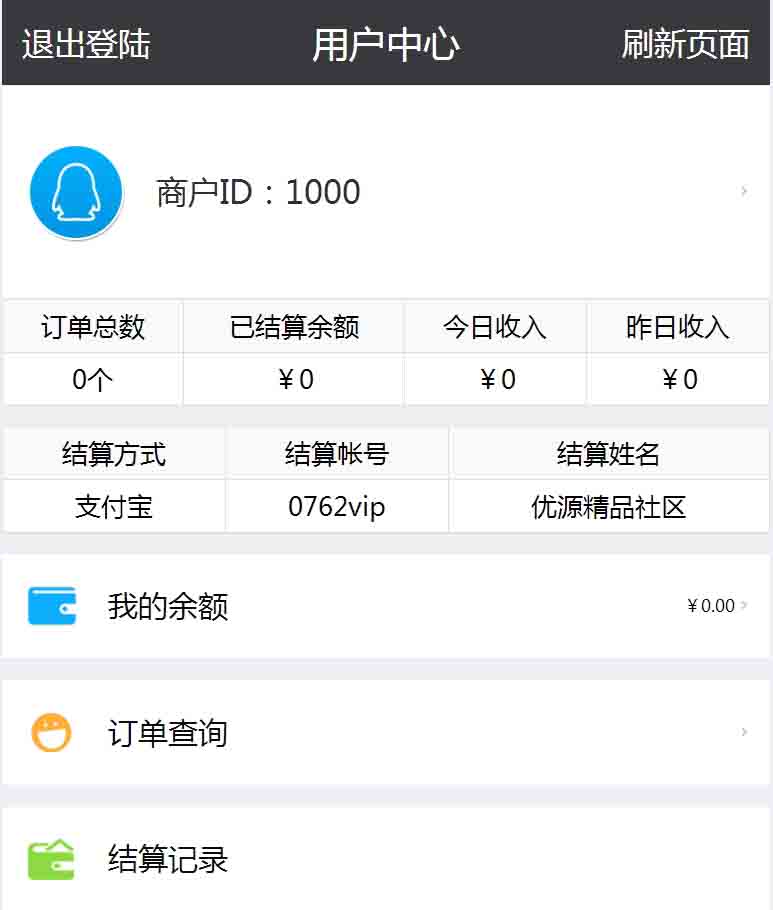Open 我的余额 balance row
The image size is (773, 910).
tap(386, 606)
